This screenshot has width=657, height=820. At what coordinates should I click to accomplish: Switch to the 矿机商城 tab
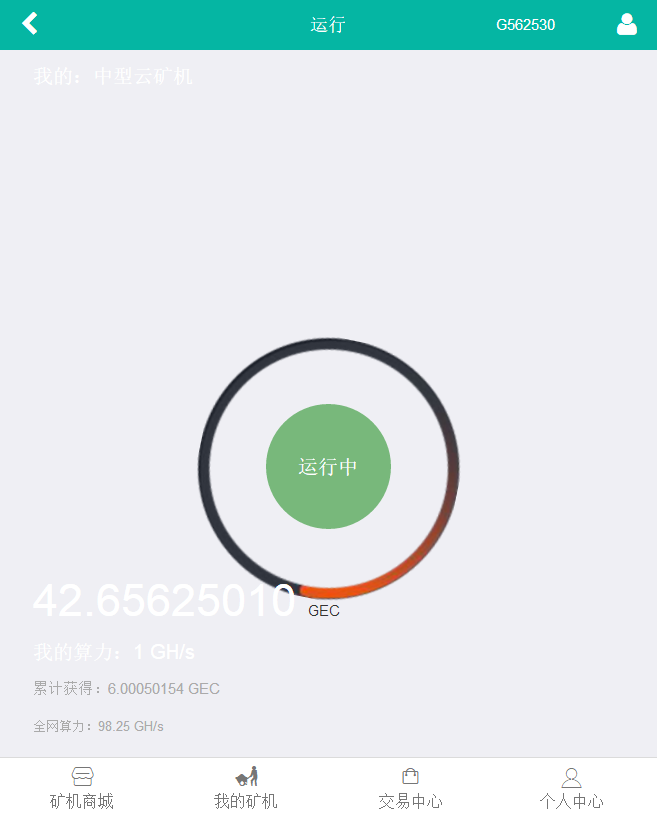[82, 789]
